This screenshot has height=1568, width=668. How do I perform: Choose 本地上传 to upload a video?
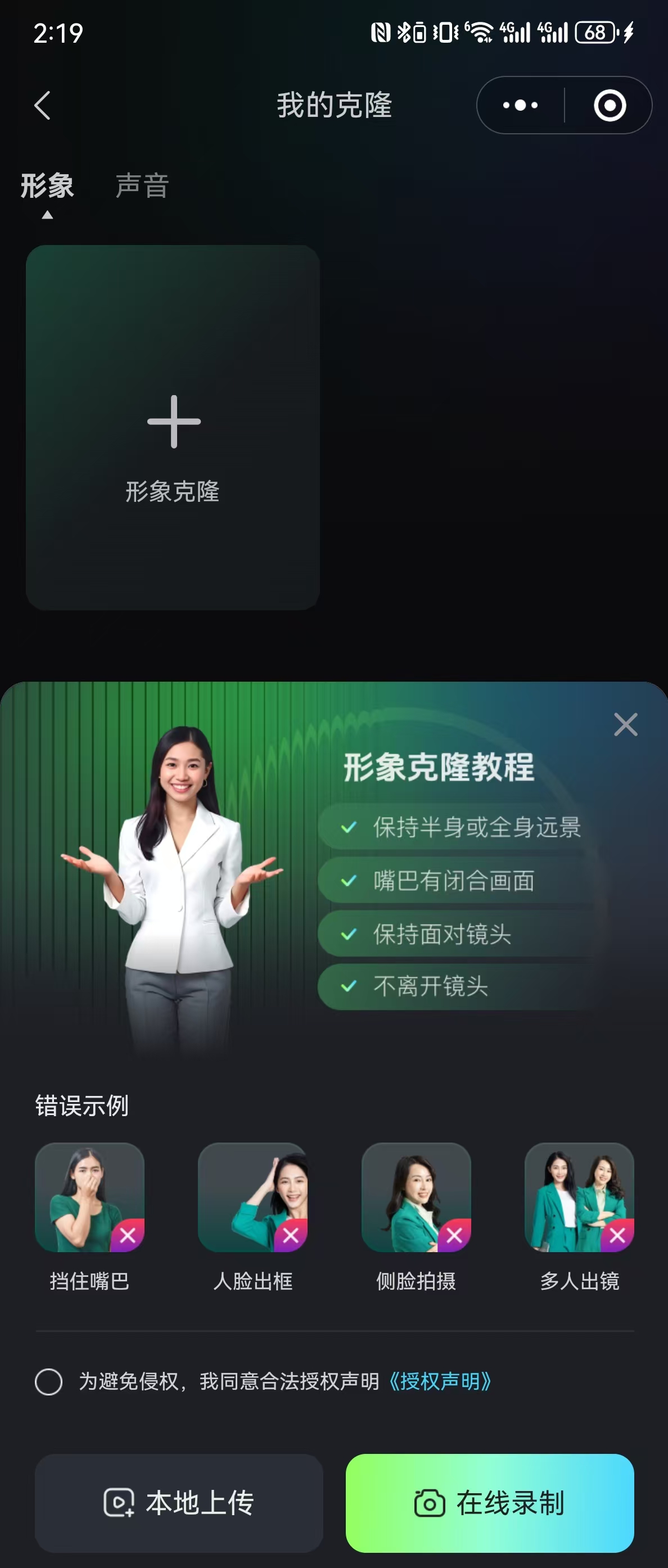tap(179, 1503)
